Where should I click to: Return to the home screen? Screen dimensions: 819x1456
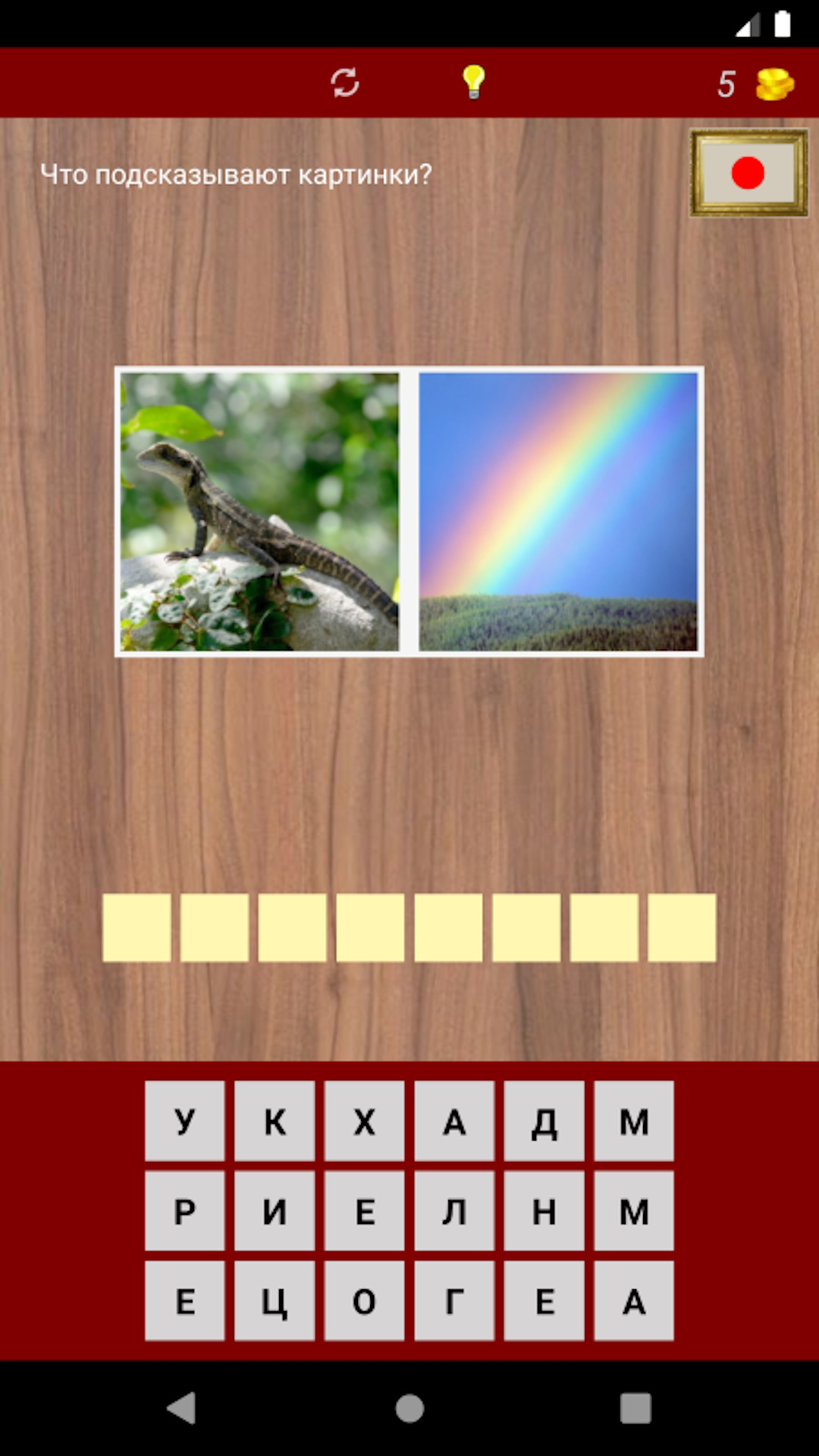409,1408
